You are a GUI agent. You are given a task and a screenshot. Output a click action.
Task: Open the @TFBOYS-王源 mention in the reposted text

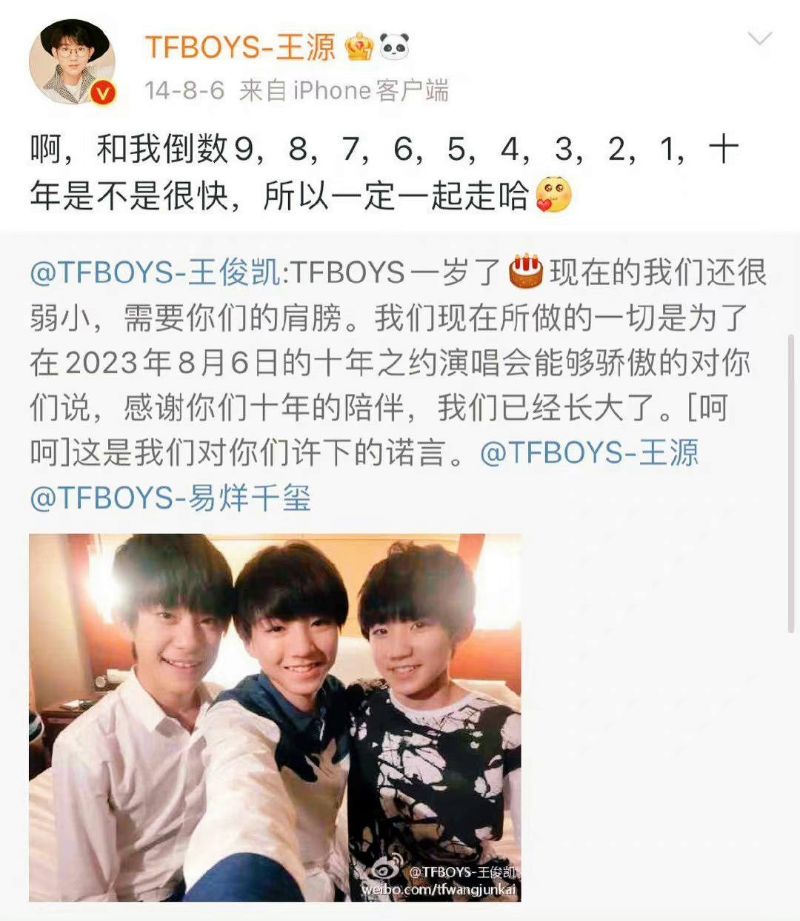coord(590,452)
